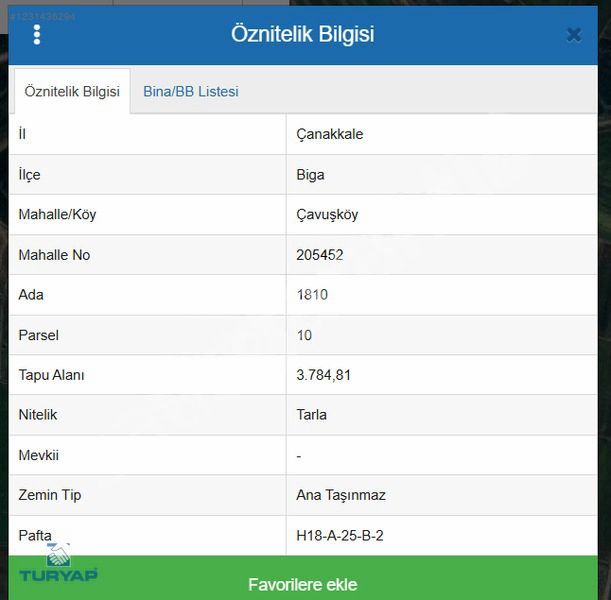Tap the Favorilere ekle button
Image resolution: width=611 pixels, height=600 pixels.
pyautogui.click(x=302, y=584)
